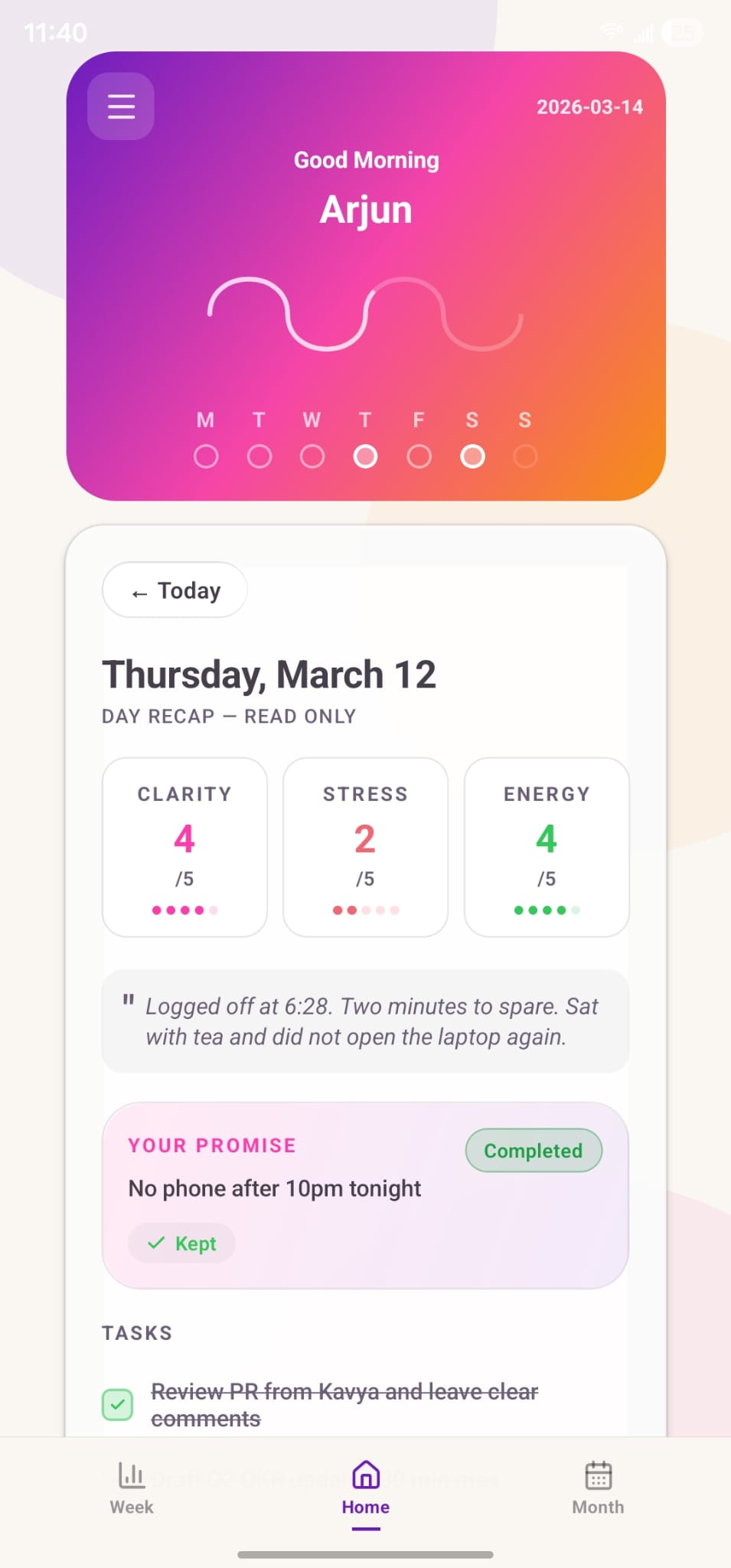Select Thursday's filled day circle

[x=365, y=456]
